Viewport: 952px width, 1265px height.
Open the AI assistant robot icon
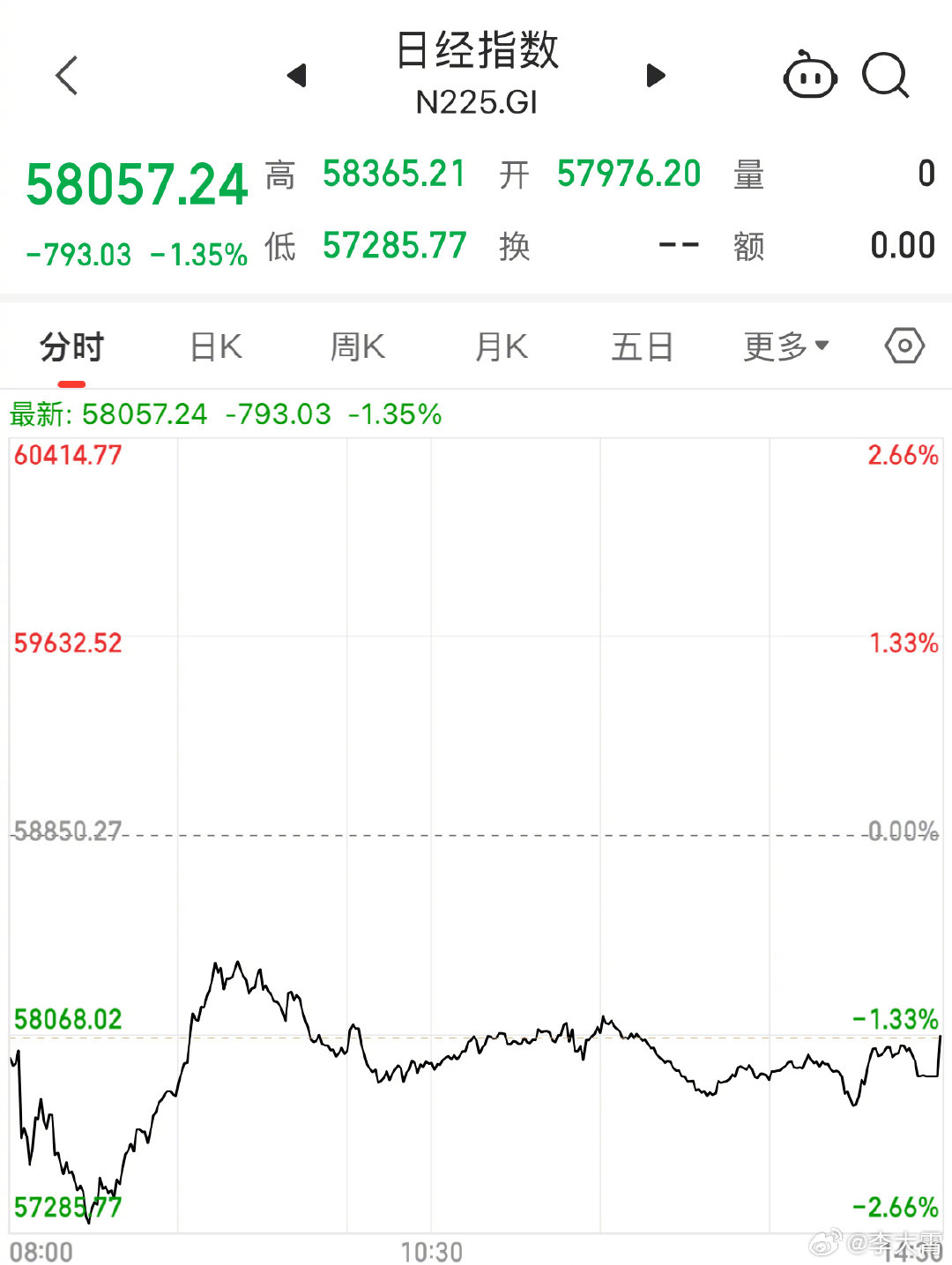(x=809, y=76)
